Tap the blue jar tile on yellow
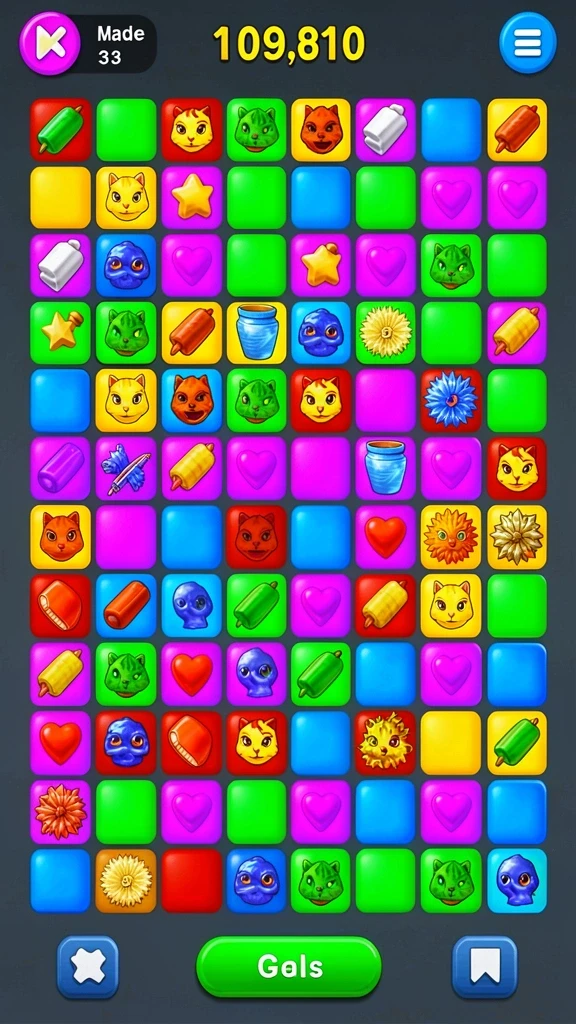The width and height of the screenshot is (576, 1024). pos(256,332)
